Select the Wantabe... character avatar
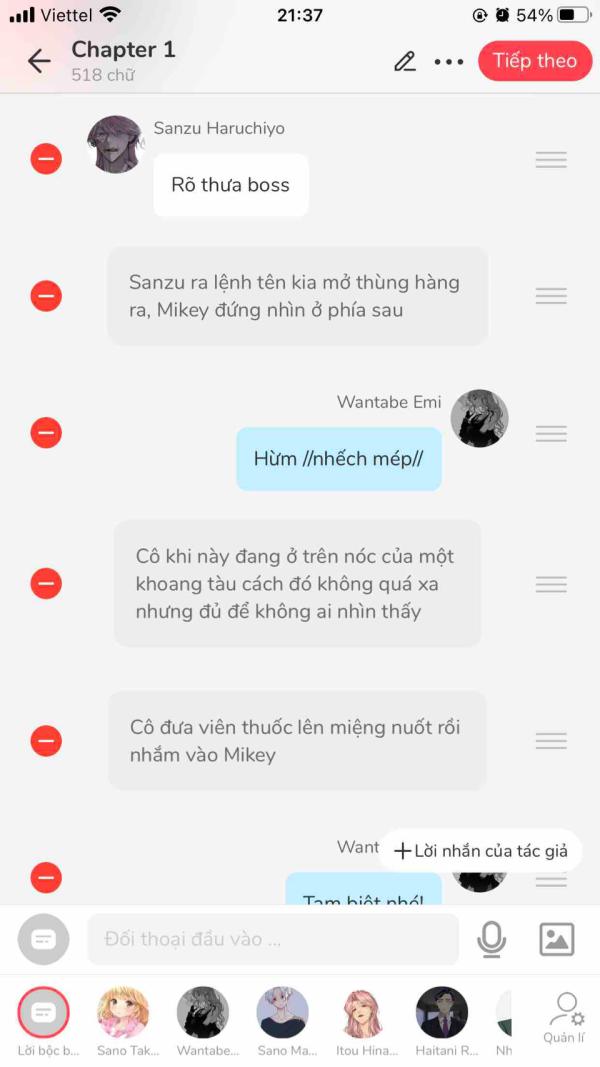Viewport: 600px width, 1067px height. tap(203, 1021)
